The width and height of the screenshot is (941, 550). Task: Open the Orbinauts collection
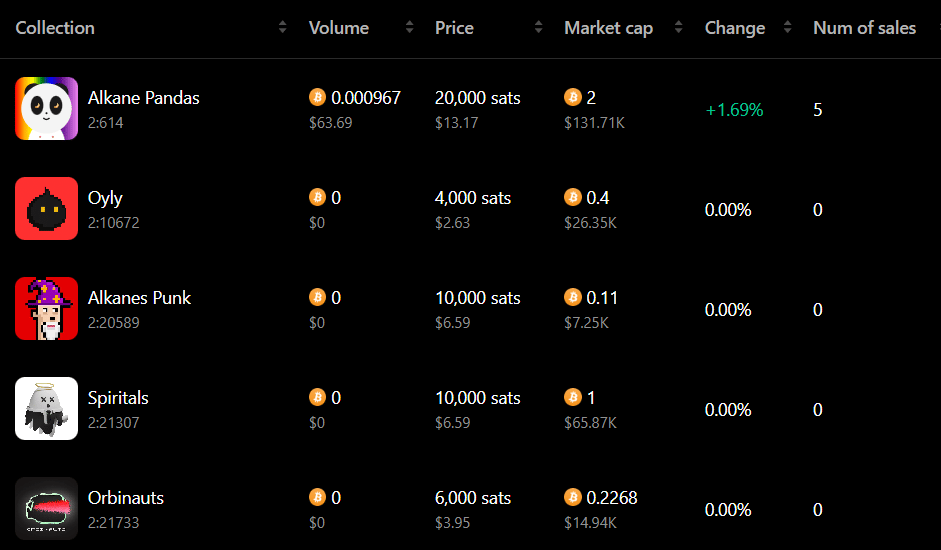[x=125, y=498]
